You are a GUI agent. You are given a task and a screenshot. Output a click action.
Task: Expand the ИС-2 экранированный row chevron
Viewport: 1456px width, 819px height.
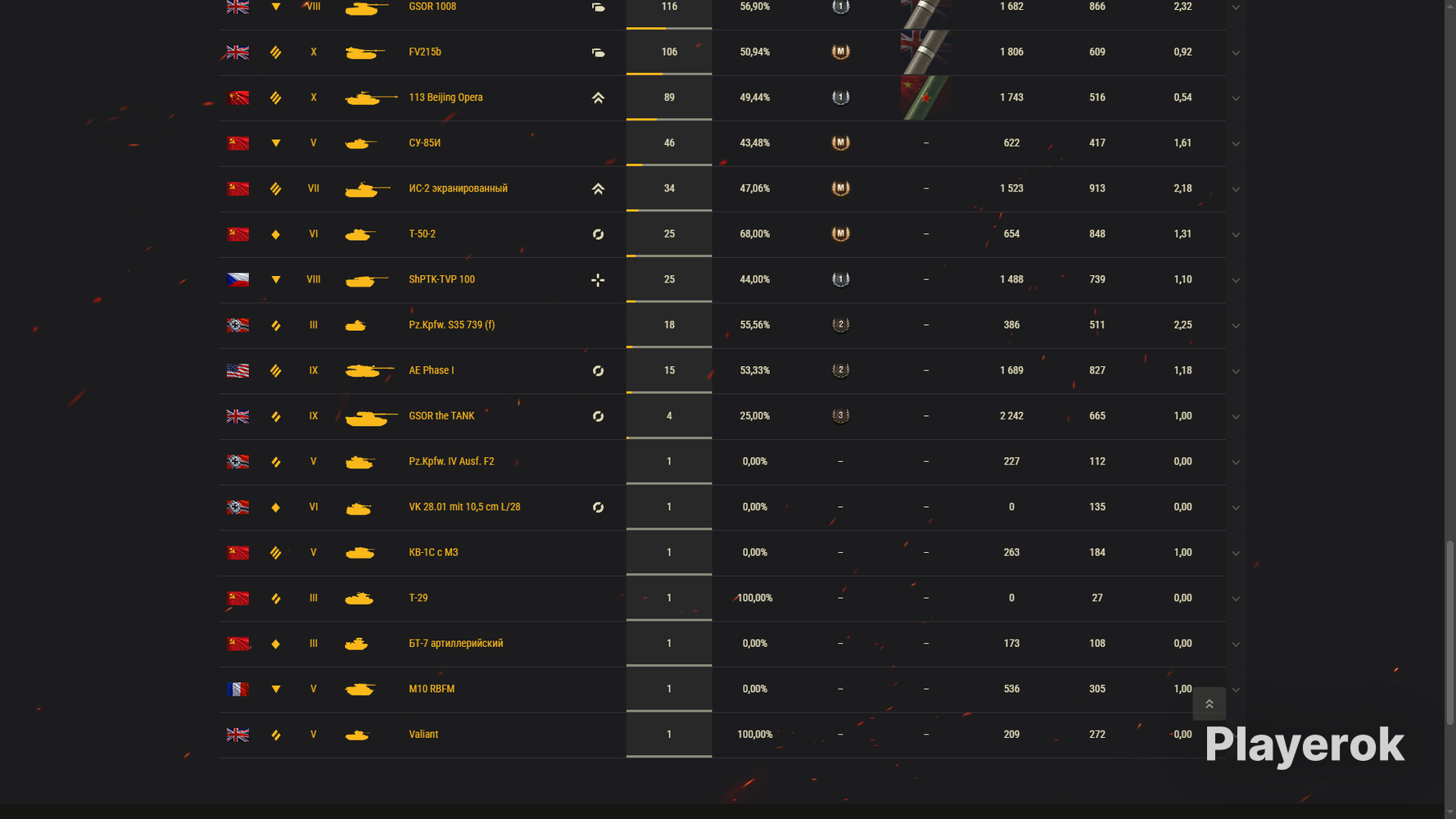[1236, 189]
